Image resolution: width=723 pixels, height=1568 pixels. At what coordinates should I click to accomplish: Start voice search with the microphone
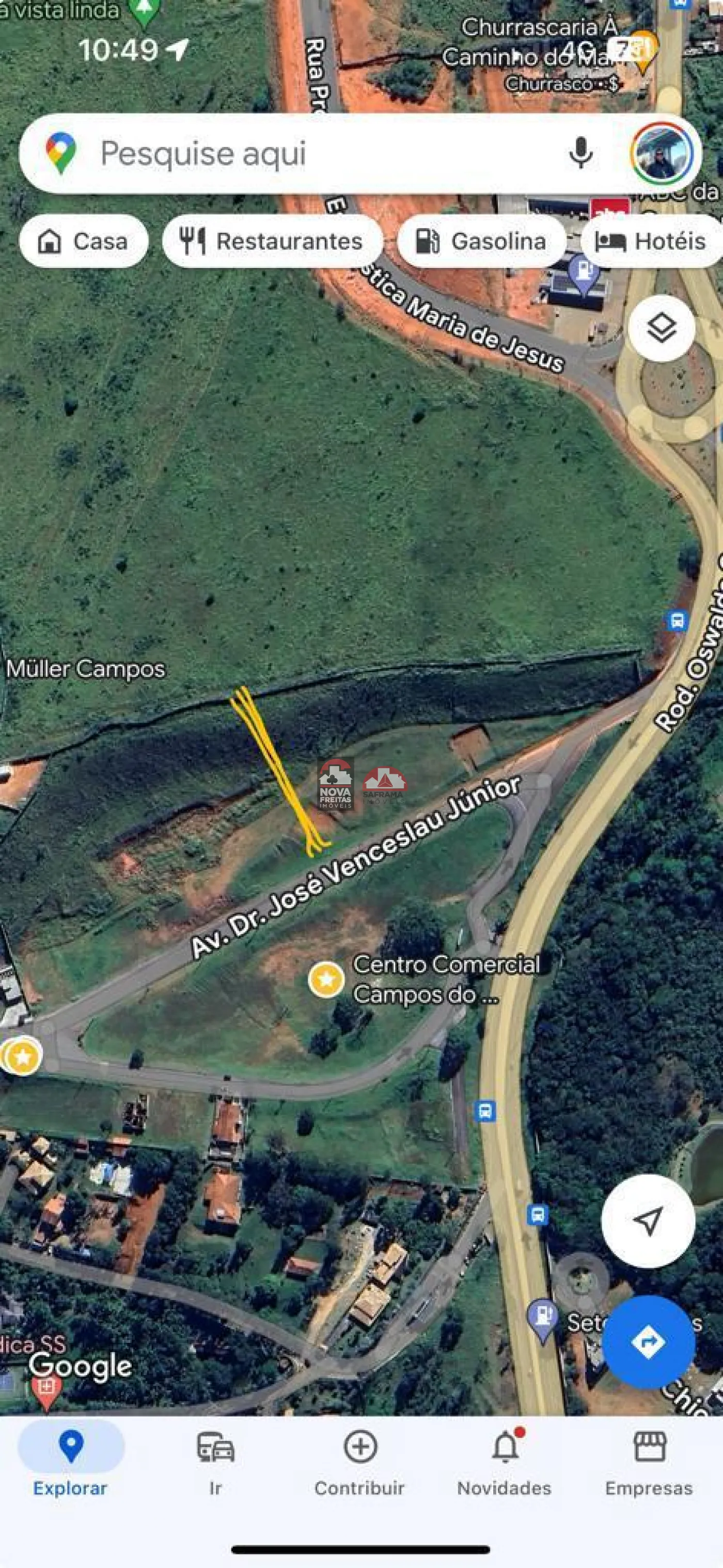[x=580, y=153]
